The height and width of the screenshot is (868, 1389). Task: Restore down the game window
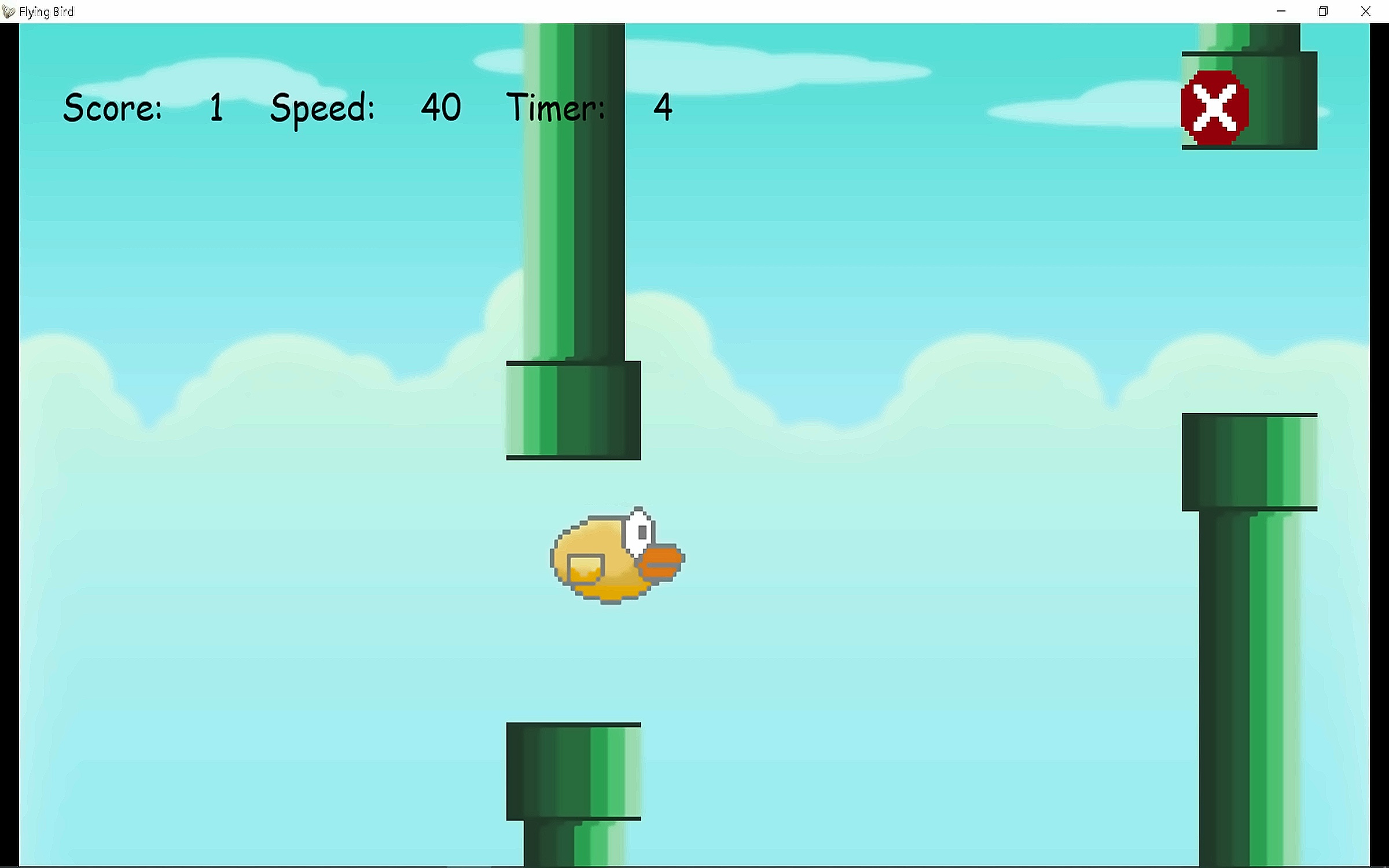pos(1323,12)
